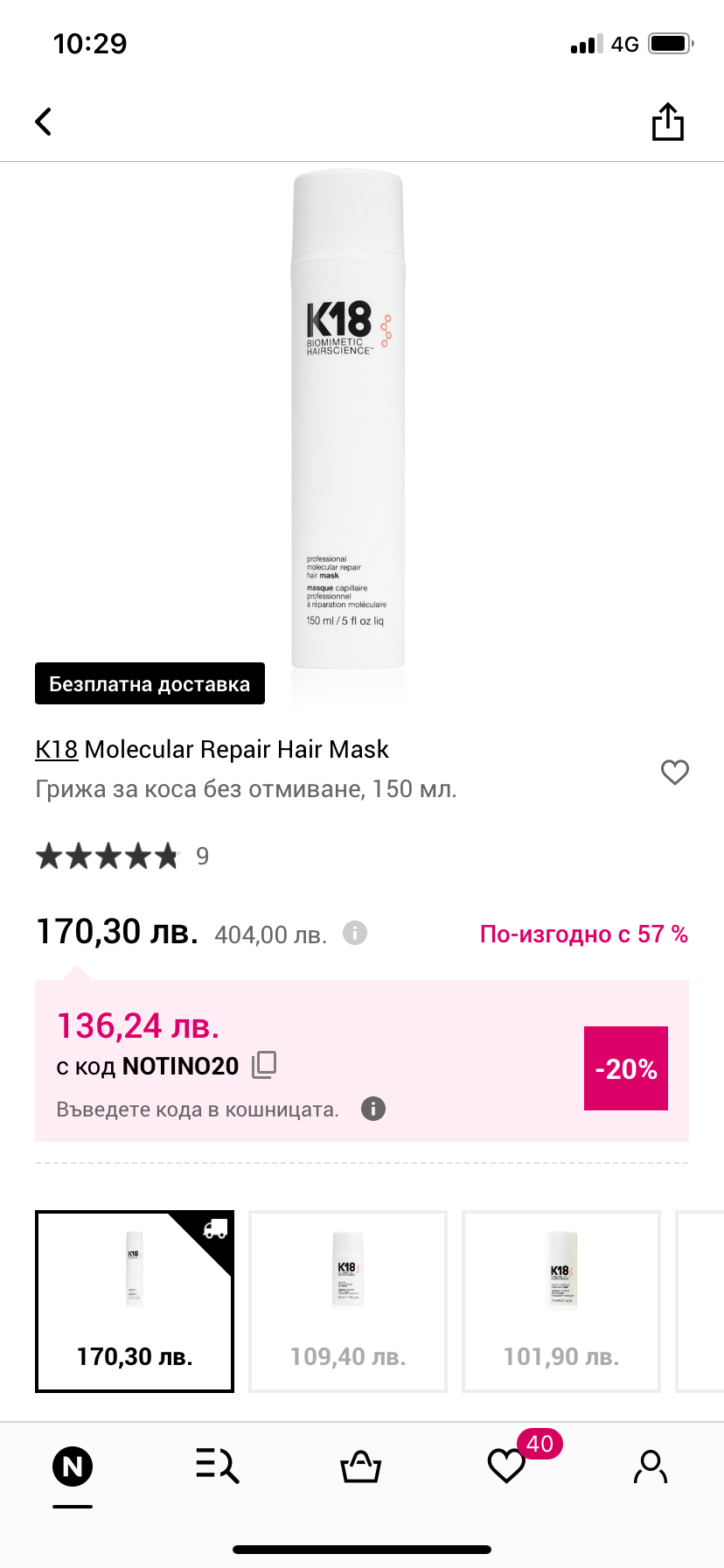Add K18 hair mask to wishlist
The width and height of the screenshot is (724, 1568).
pyautogui.click(x=674, y=772)
